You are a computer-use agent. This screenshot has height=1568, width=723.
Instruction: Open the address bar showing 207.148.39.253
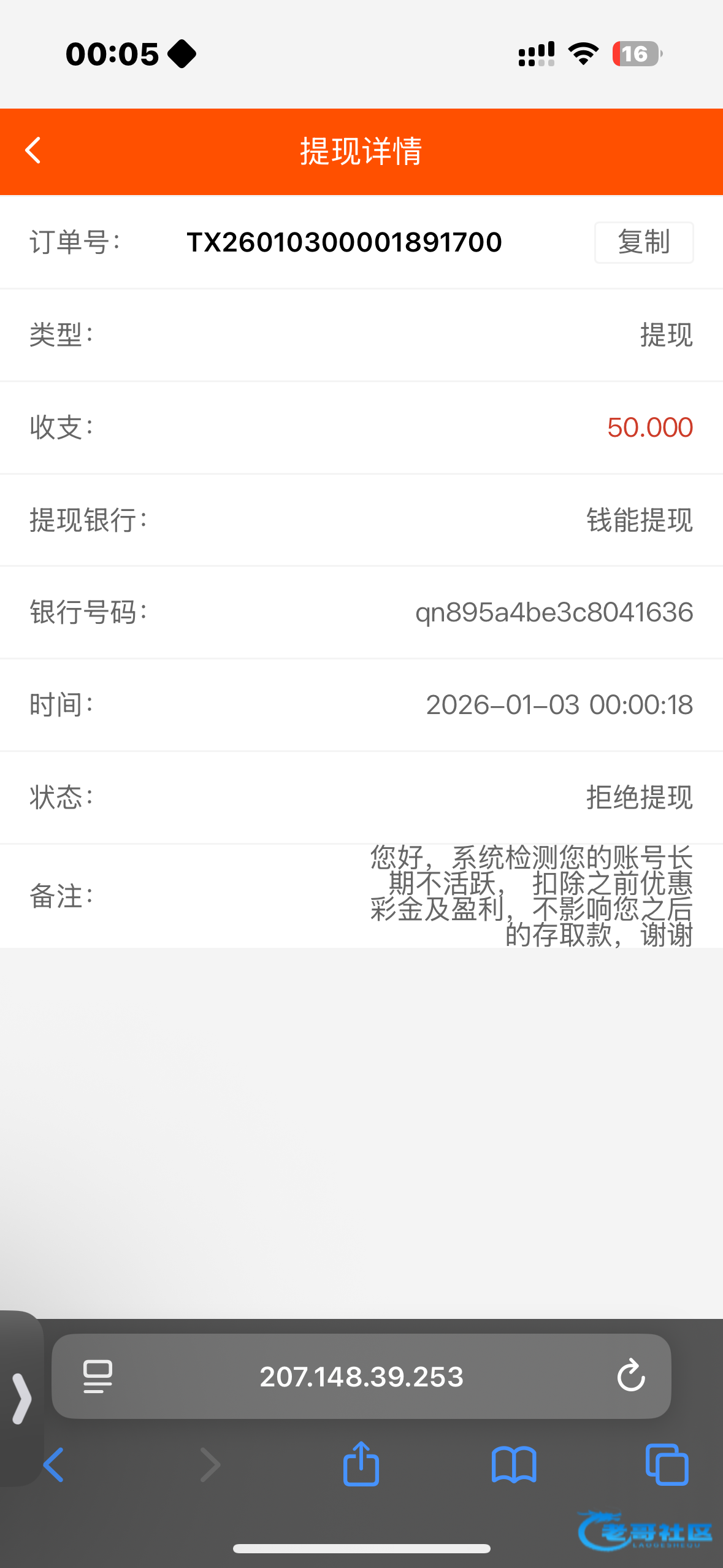[x=361, y=1377]
